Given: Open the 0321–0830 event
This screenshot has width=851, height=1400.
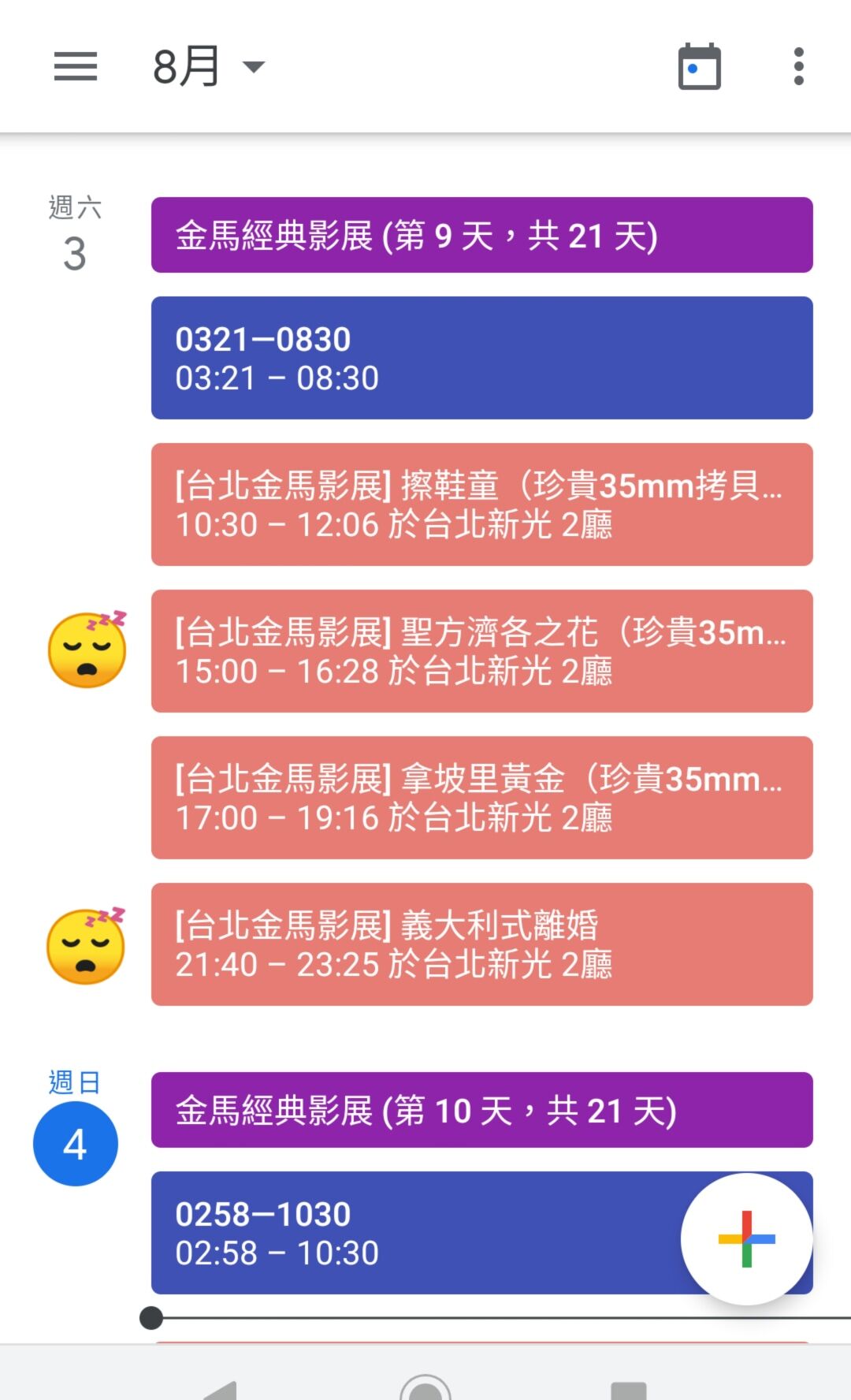Looking at the screenshot, I should (x=482, y=358).
